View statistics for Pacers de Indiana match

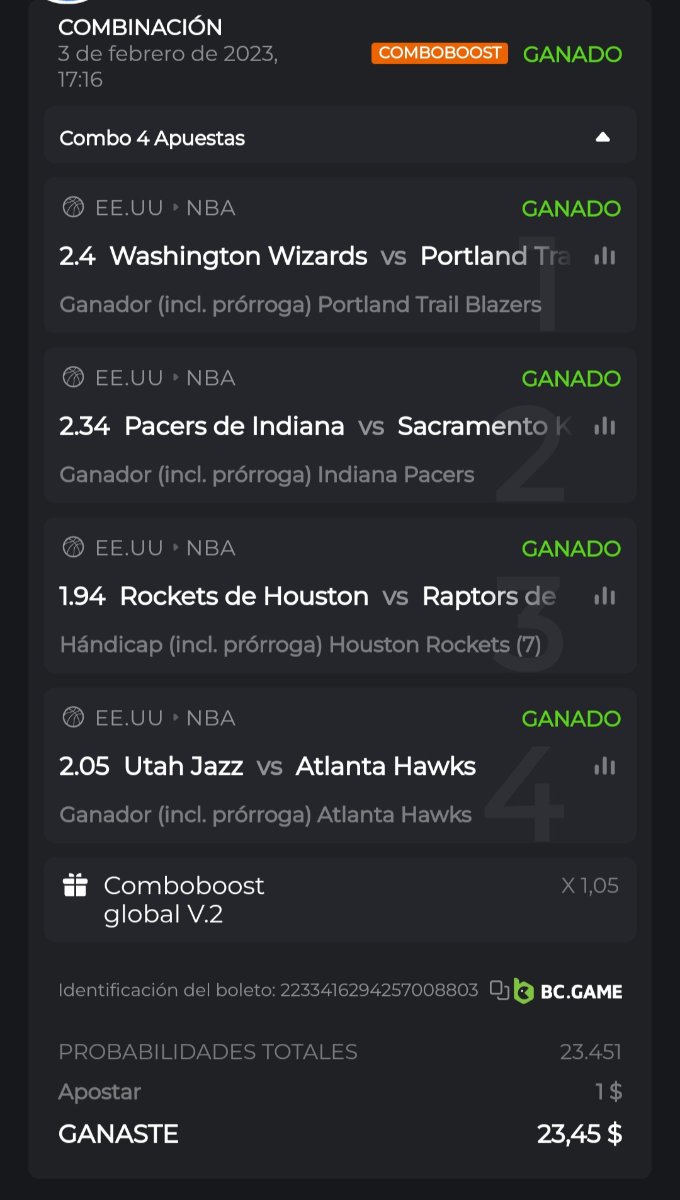click(604, 426)
